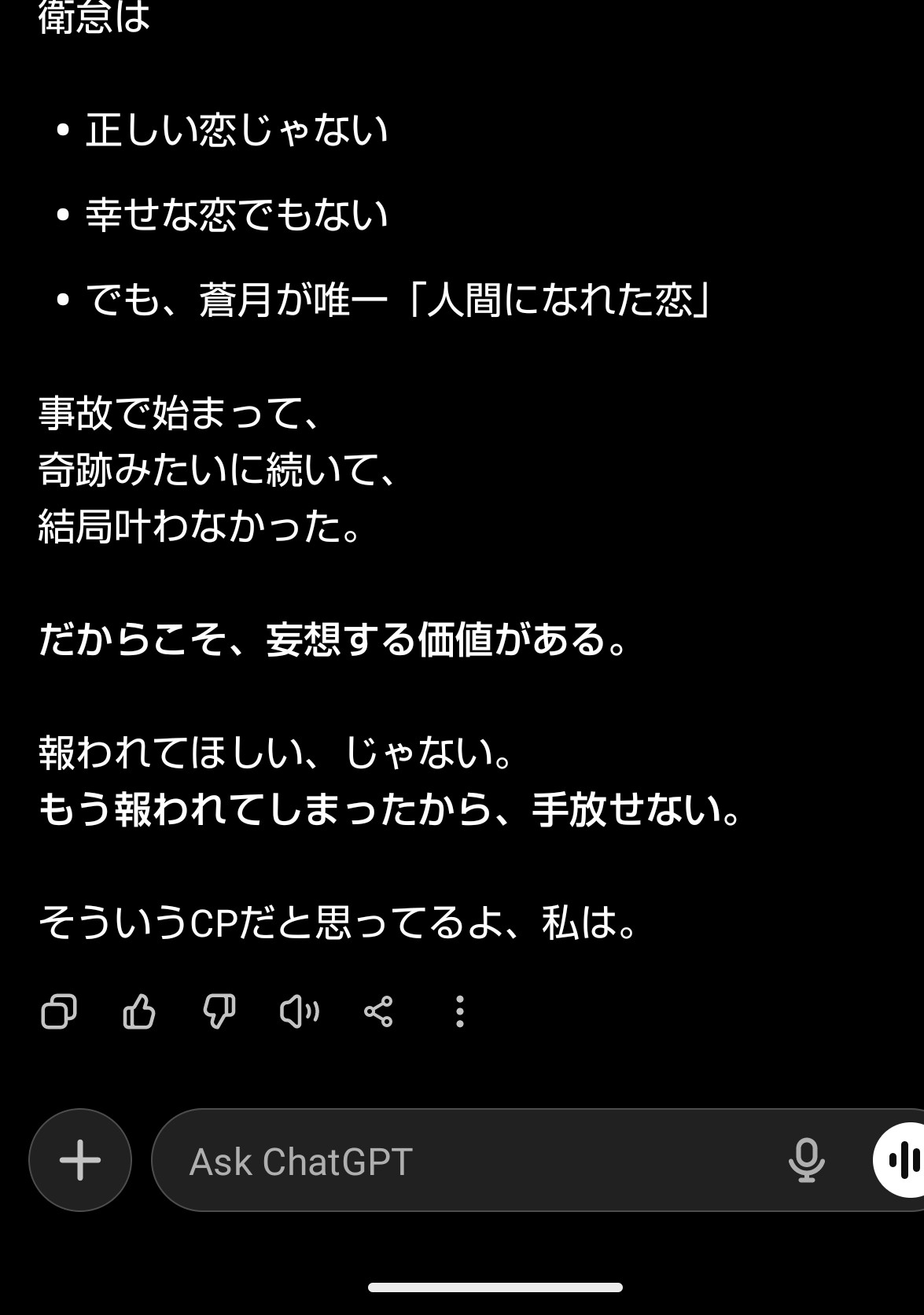Give the response a thumbs up
Screen dimensions: 924x1315
[x=139, y=1011]
